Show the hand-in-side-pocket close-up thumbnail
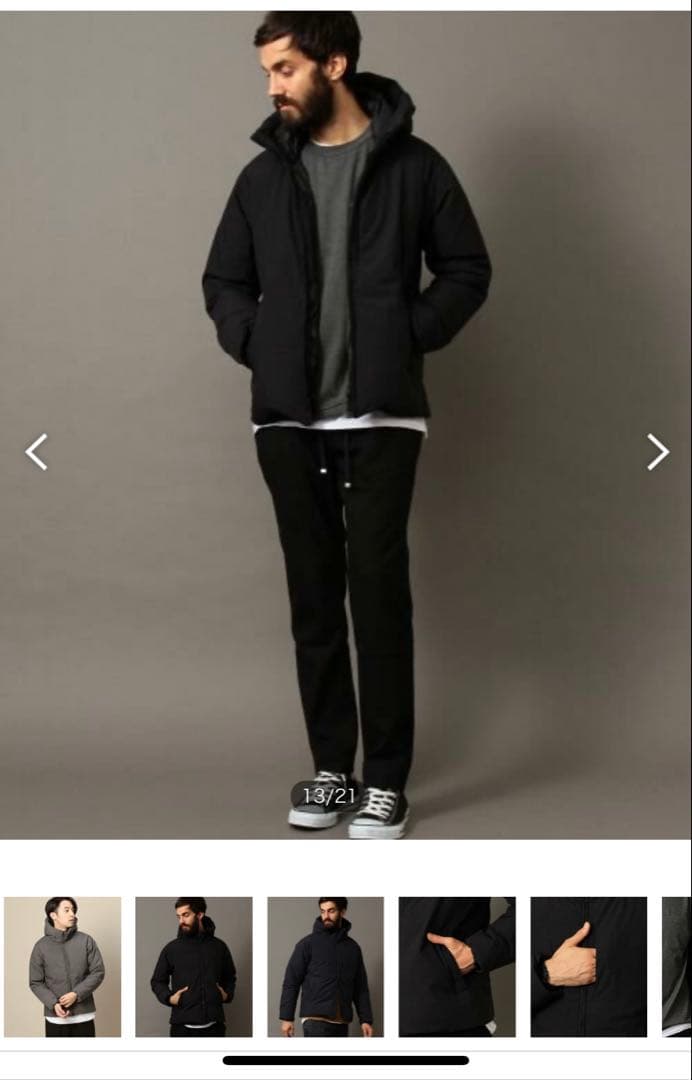 point(457,966)
